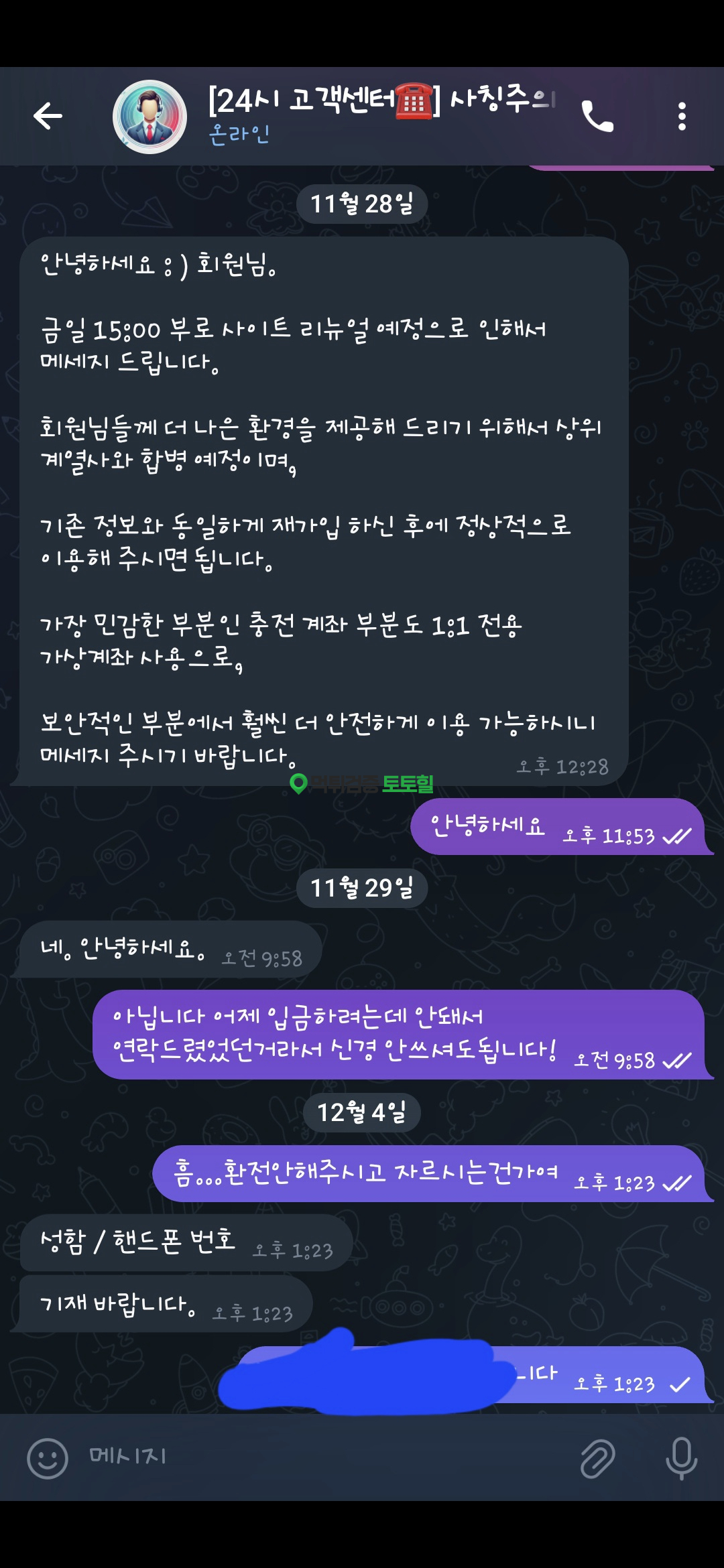Focus the 메시지 input field

point(322,1457)
